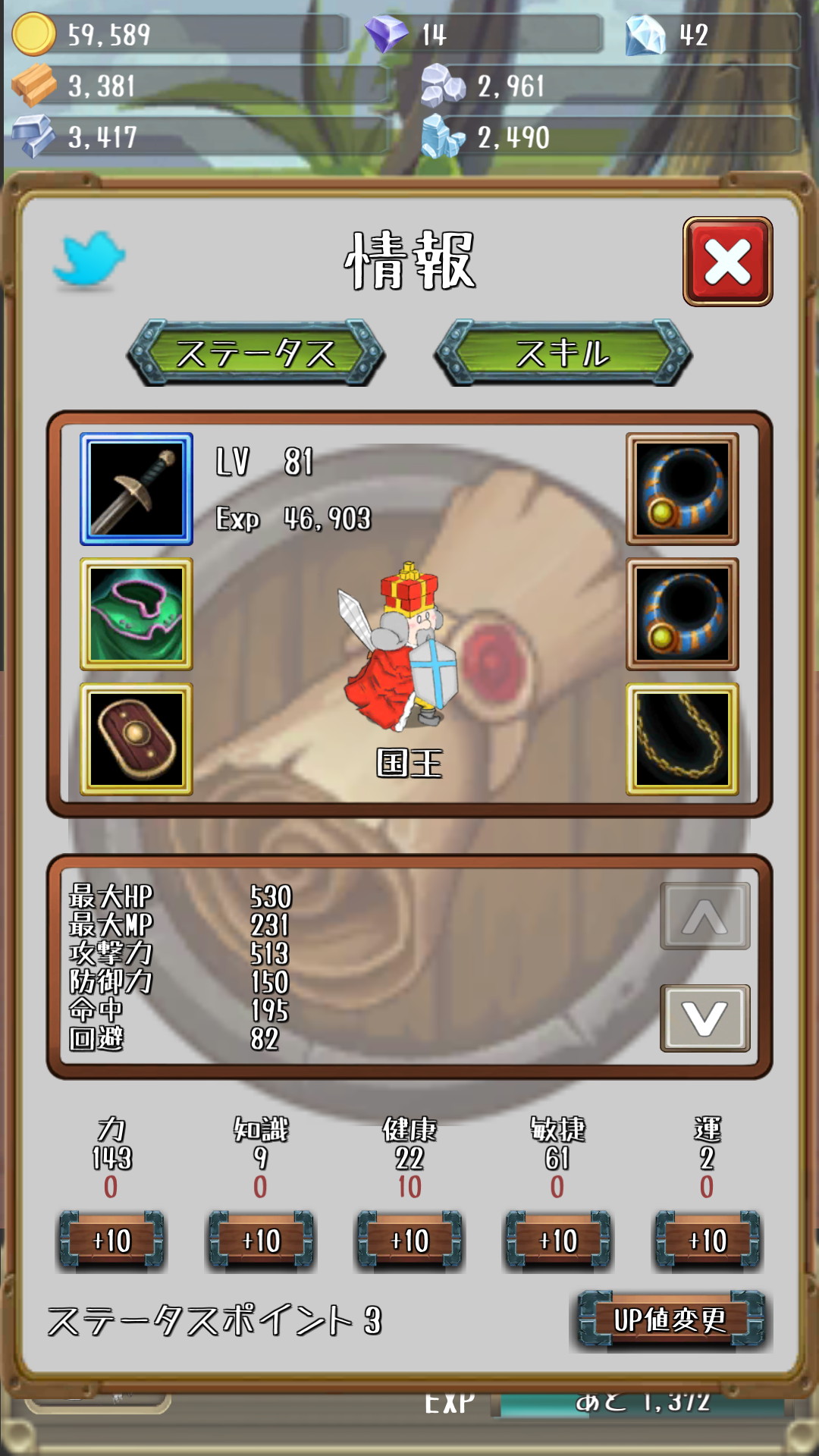Screen dimensions: 819x1456
Task: Switch to the スキル tab
Action: coord(563,353)
